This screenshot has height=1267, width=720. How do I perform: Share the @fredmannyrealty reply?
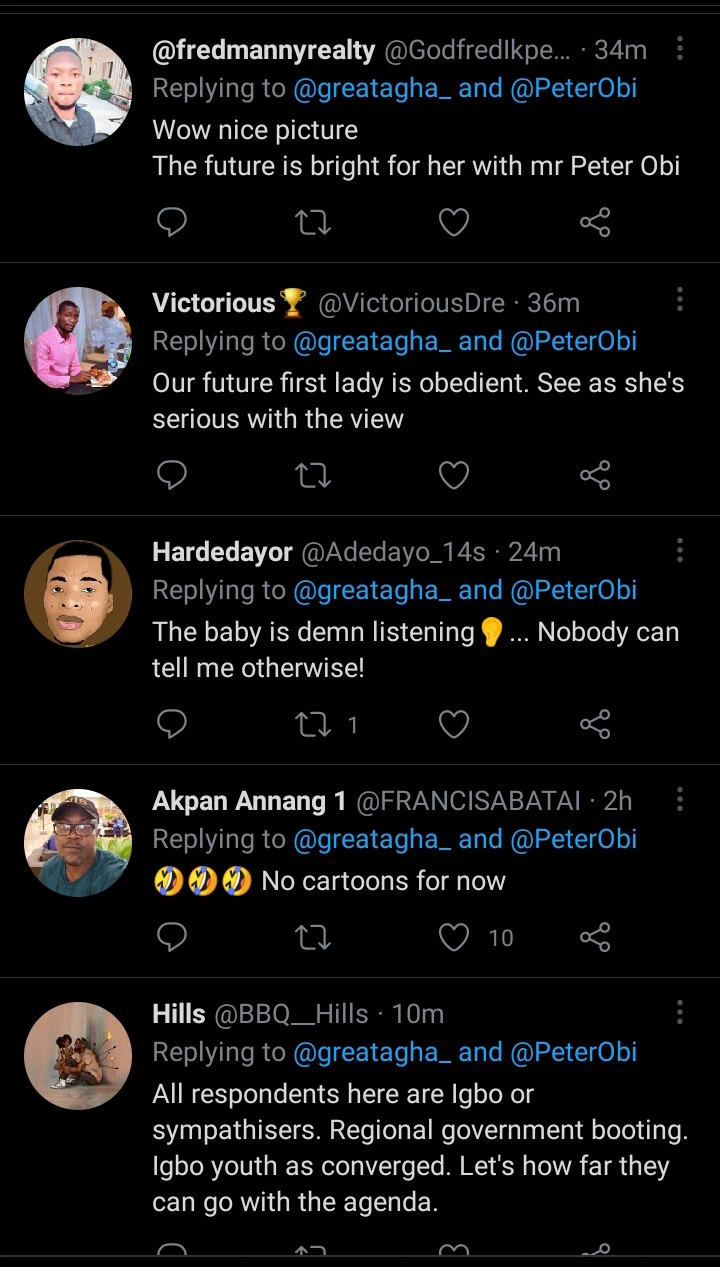tap(595, 222)
